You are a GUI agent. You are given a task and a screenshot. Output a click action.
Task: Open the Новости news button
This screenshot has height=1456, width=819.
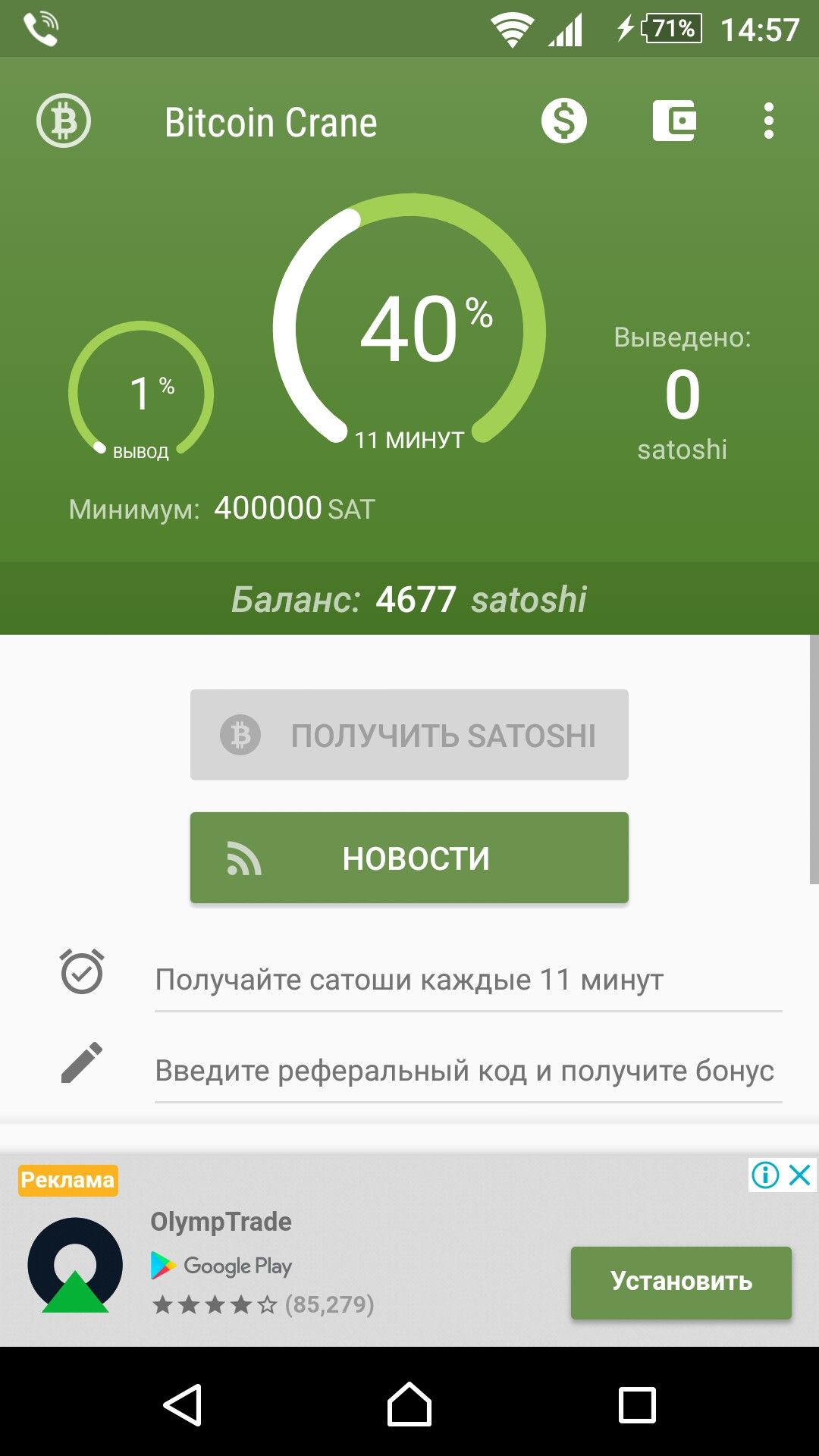(x=409, y=858)
